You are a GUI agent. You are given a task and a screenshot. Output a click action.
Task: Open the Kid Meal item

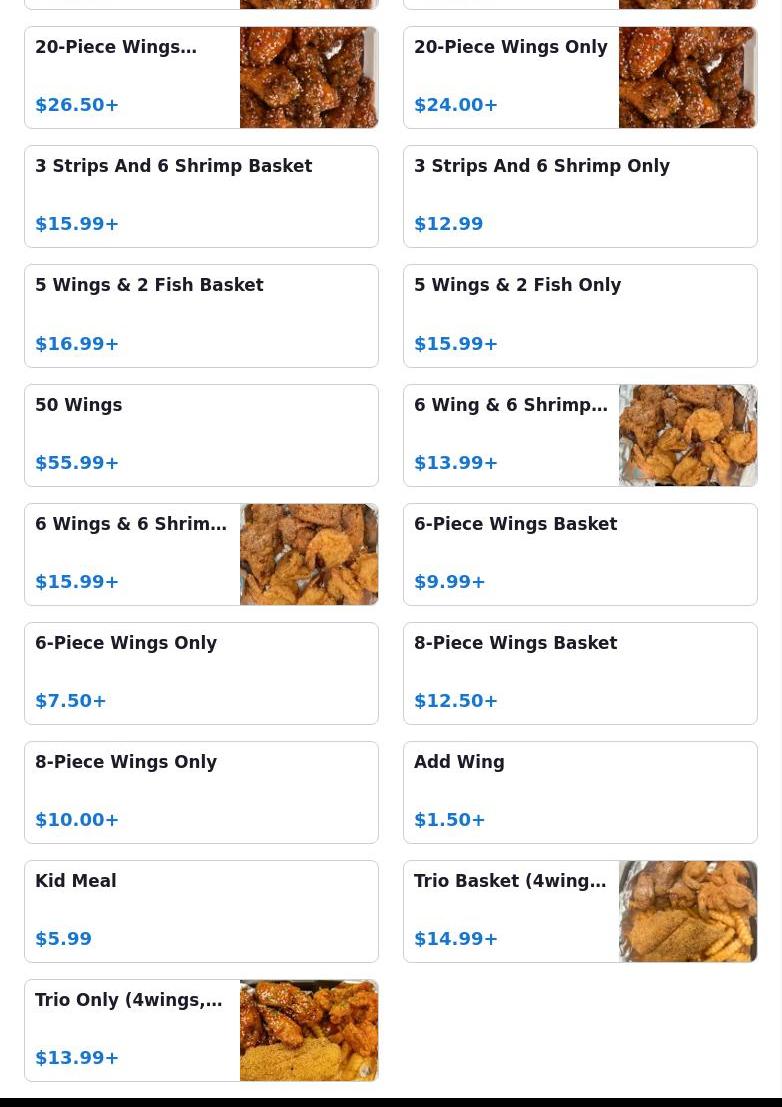pyautogui.click(x=201, y=911)
